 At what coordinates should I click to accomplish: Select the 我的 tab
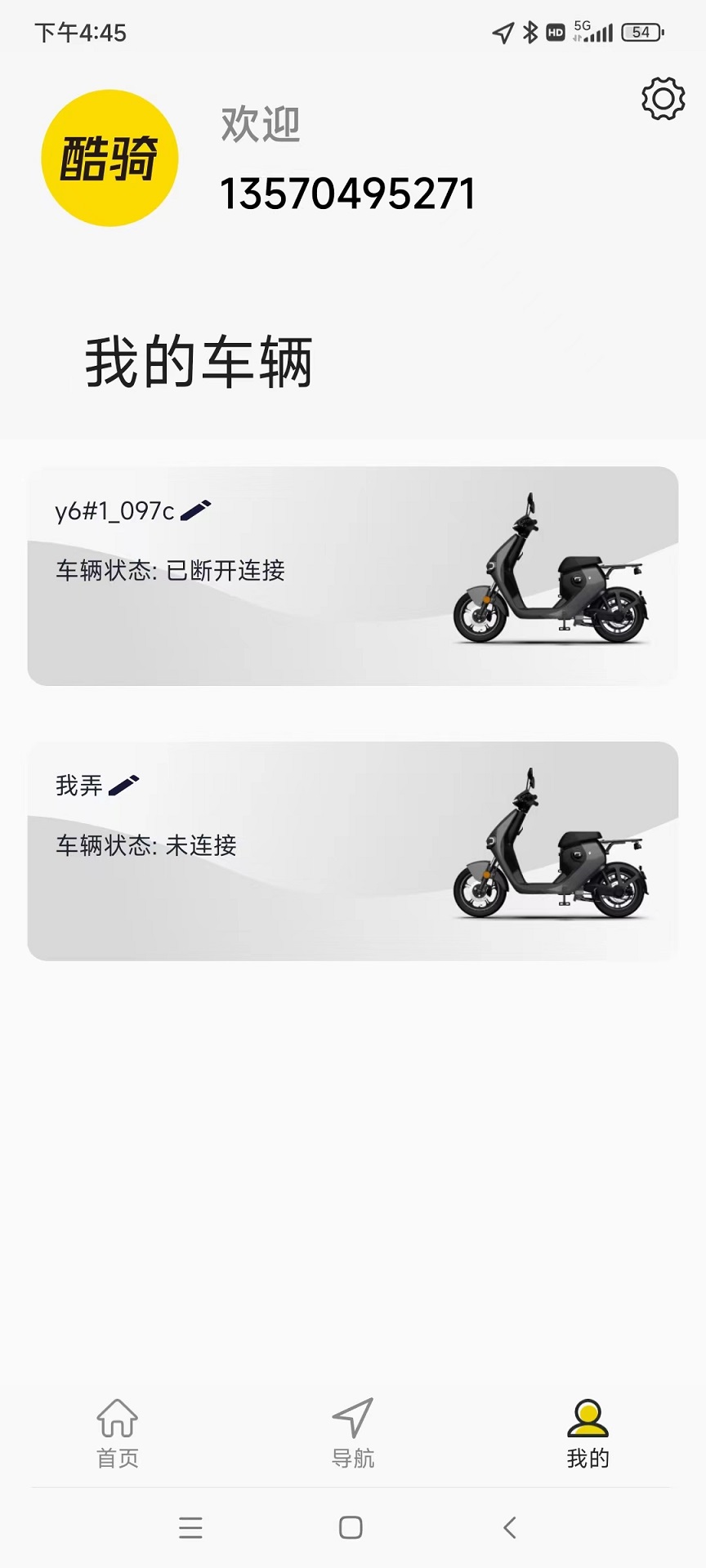pyautogui.click(x=588, y=1432)
